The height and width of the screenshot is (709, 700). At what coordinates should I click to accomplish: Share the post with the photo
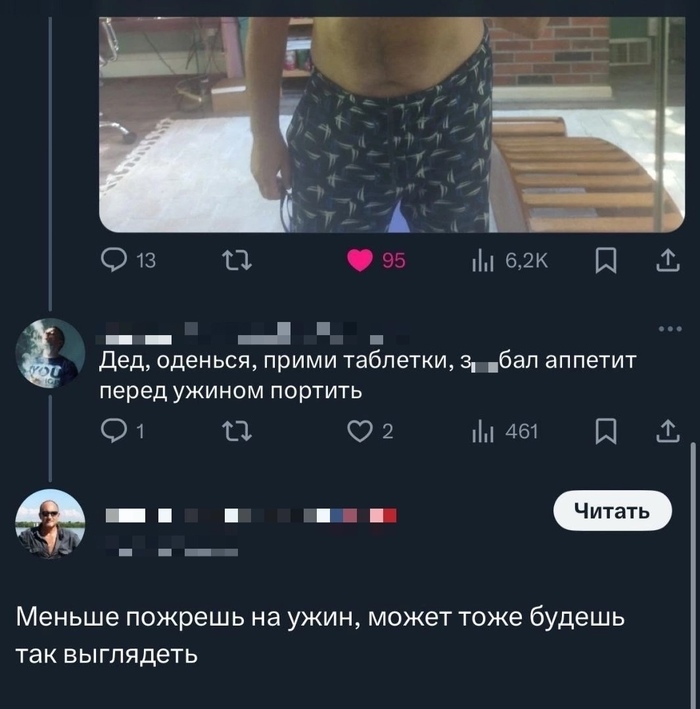(666, 261)
